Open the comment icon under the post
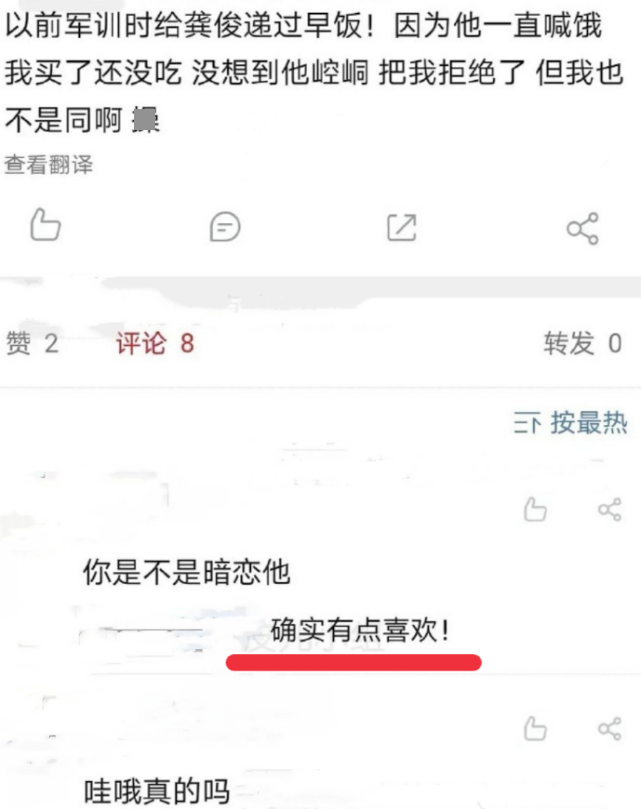The width and height of the screenshot is (641, 809). click(225, 228)
